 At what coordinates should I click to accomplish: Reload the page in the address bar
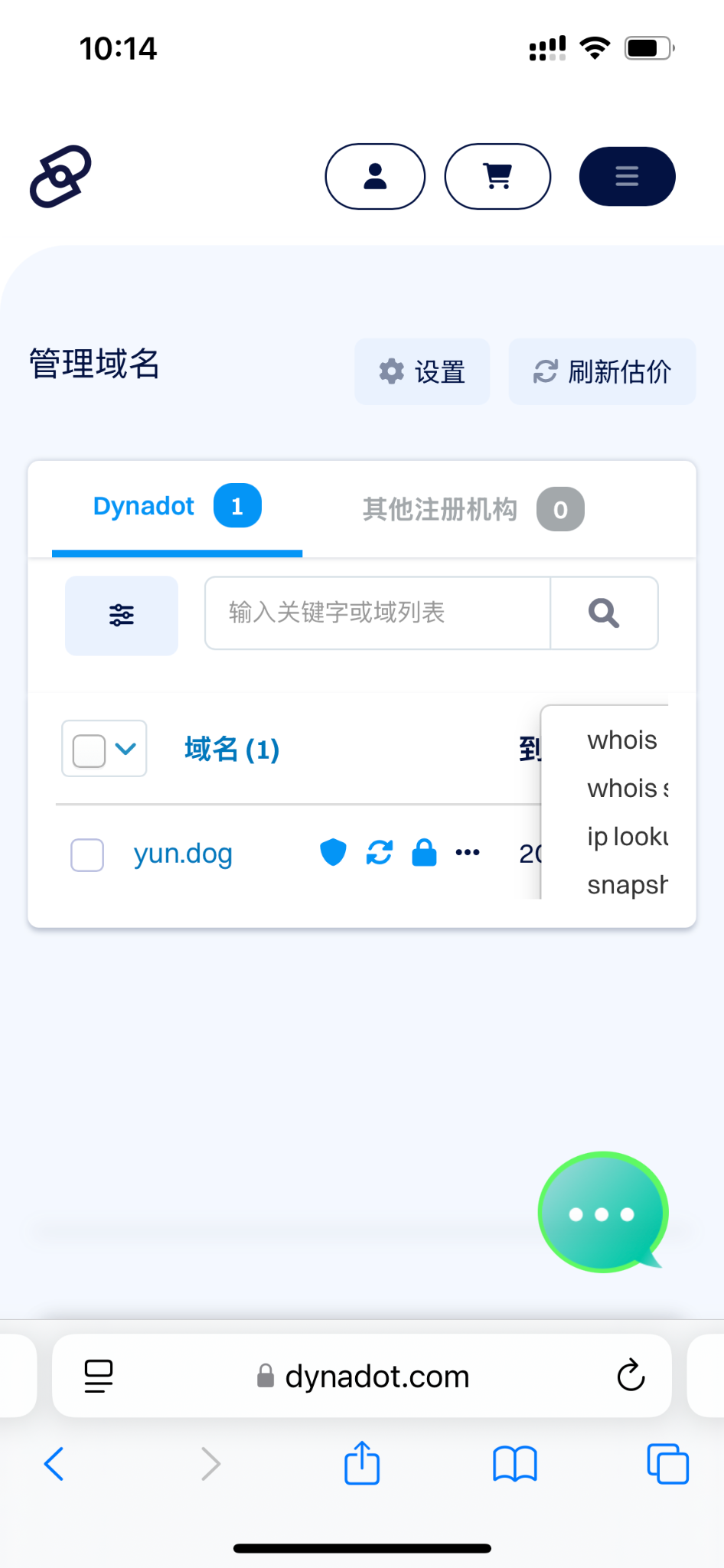tap(631, 1376)
